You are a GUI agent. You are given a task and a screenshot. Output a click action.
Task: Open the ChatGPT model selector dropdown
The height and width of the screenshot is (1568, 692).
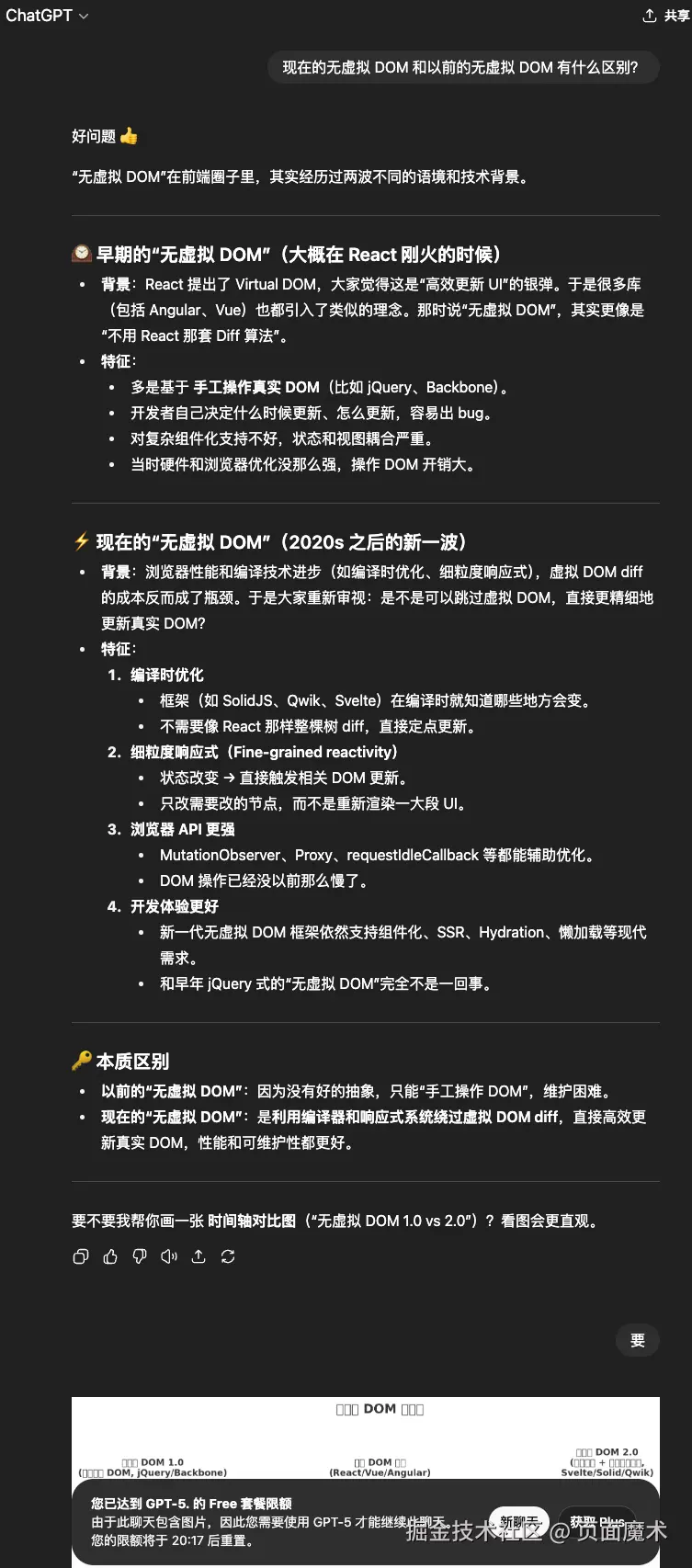click(x=47, y=16)
